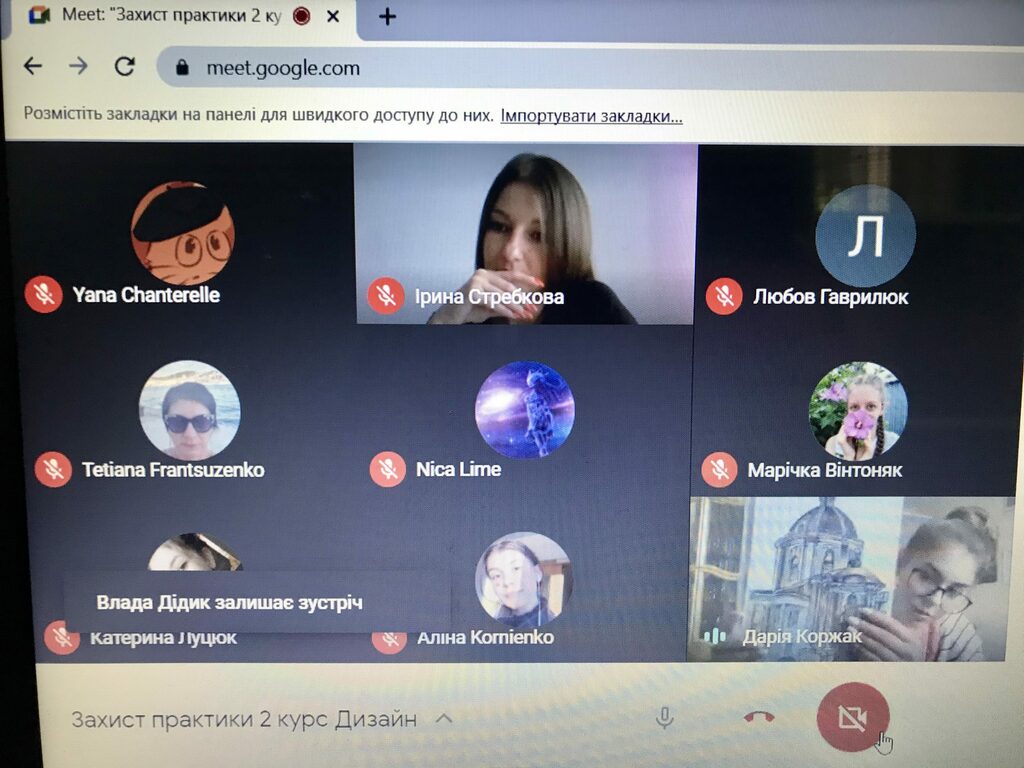The image size is (1024, 768).
Task: Focus the meet.google.com address bar
Action: 500,68
